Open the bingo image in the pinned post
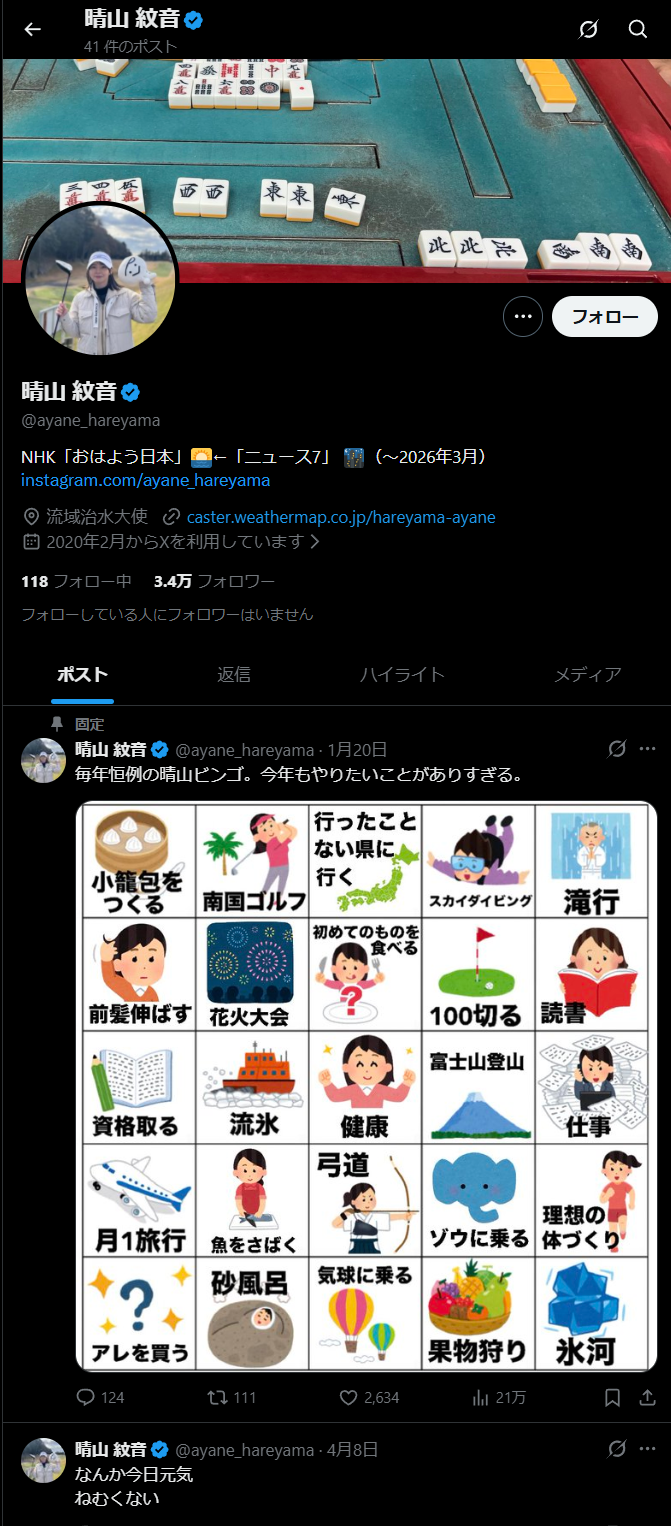Image resolution: width=671 pixels, height=1526 pixels. 366,1086
